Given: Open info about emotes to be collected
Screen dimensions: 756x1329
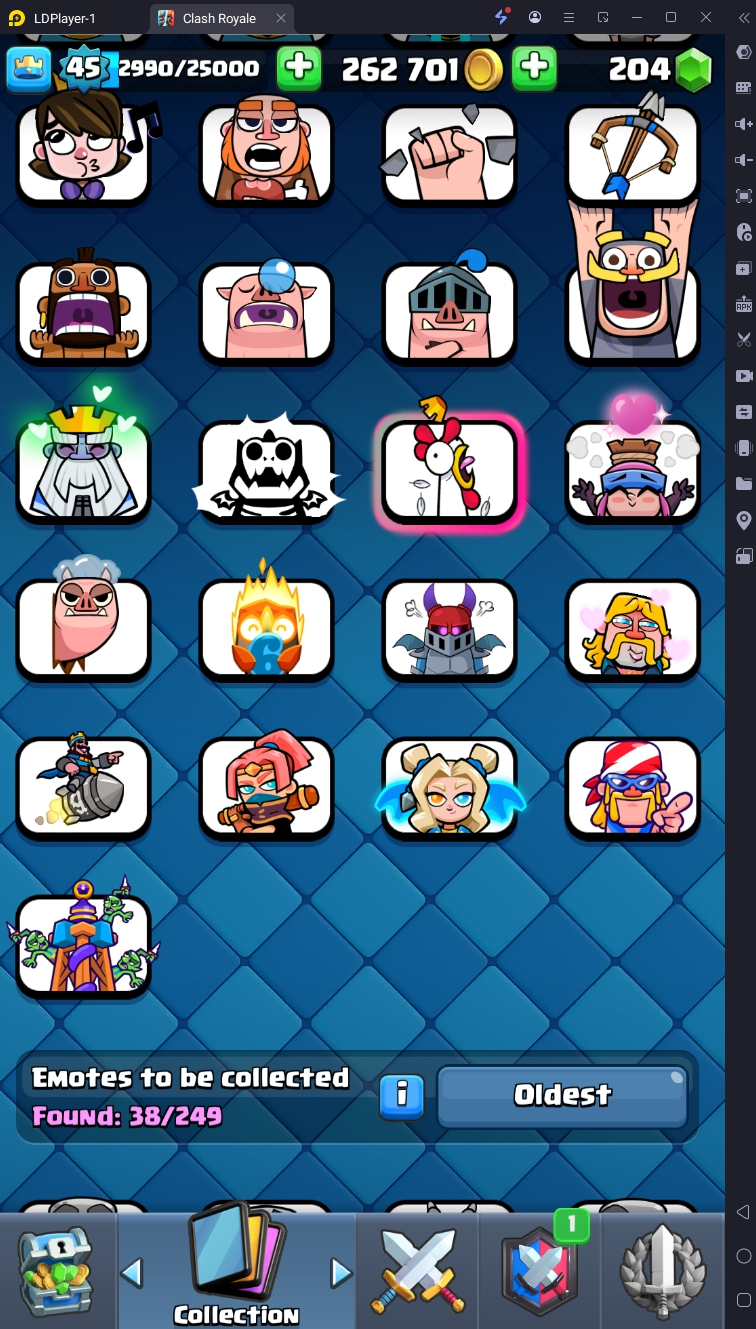Looking at the screenshot, I should [x=402, y=1095].
